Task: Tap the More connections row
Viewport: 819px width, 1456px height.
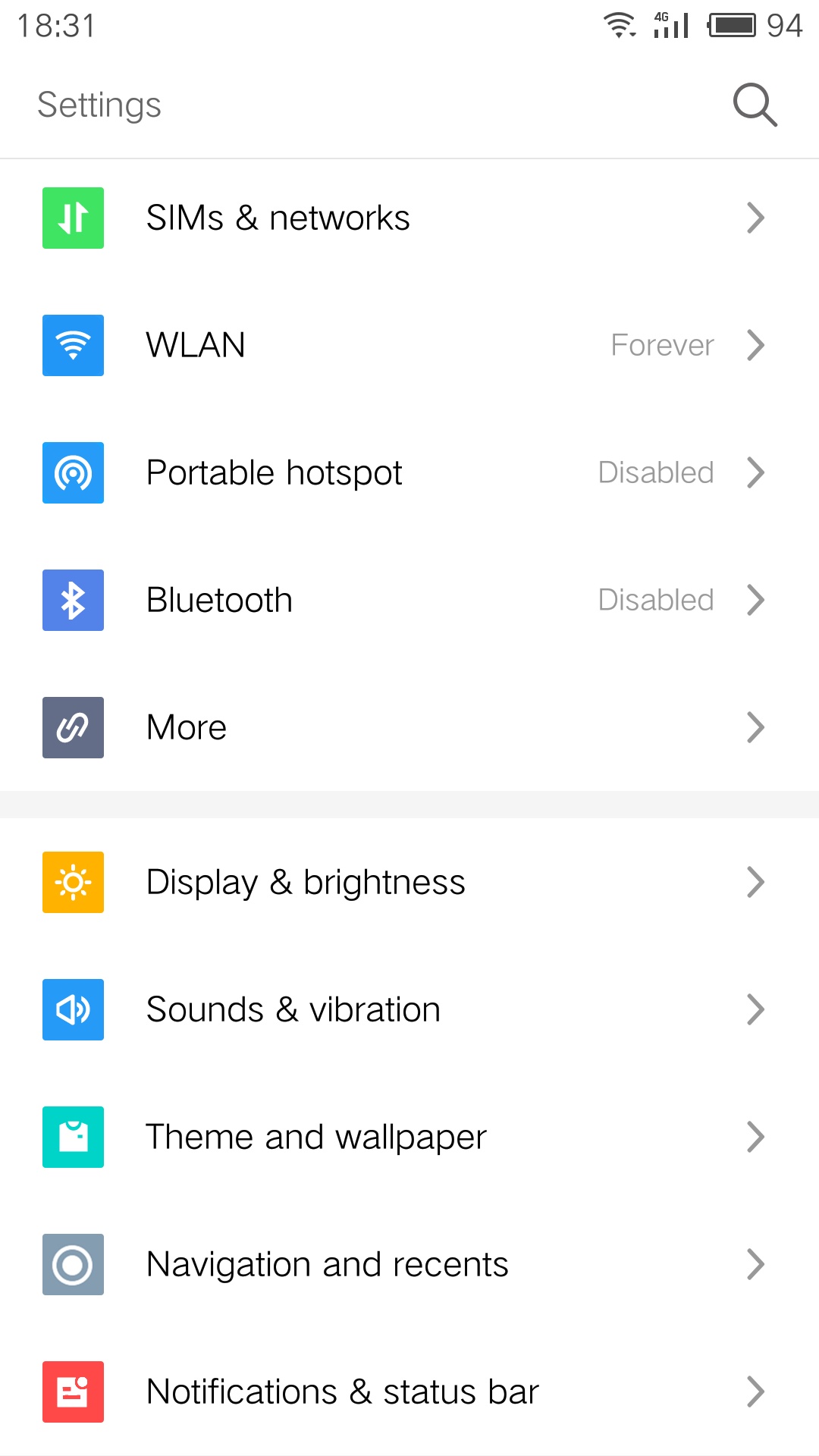Action: click(409, 728)
